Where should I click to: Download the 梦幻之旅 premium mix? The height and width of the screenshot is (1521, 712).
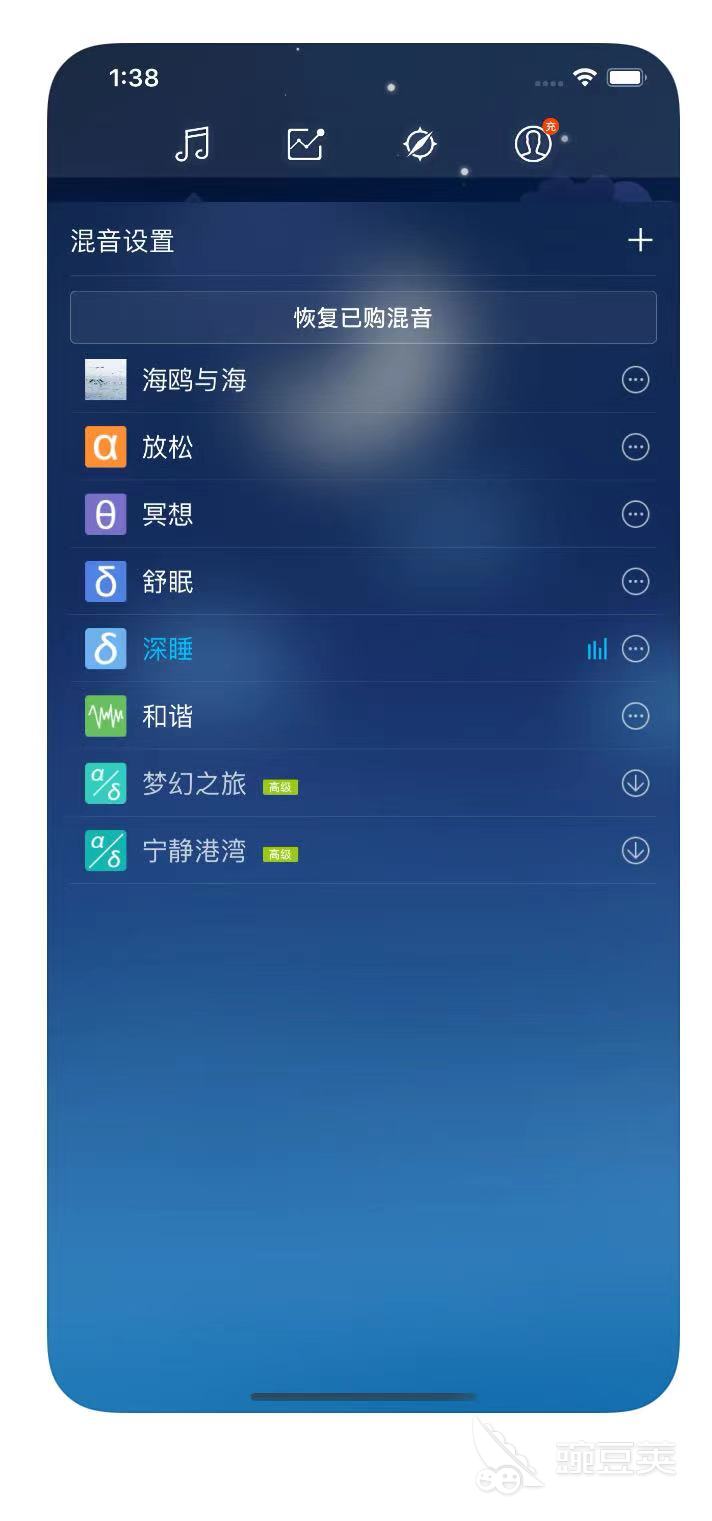tap(635, 784)
